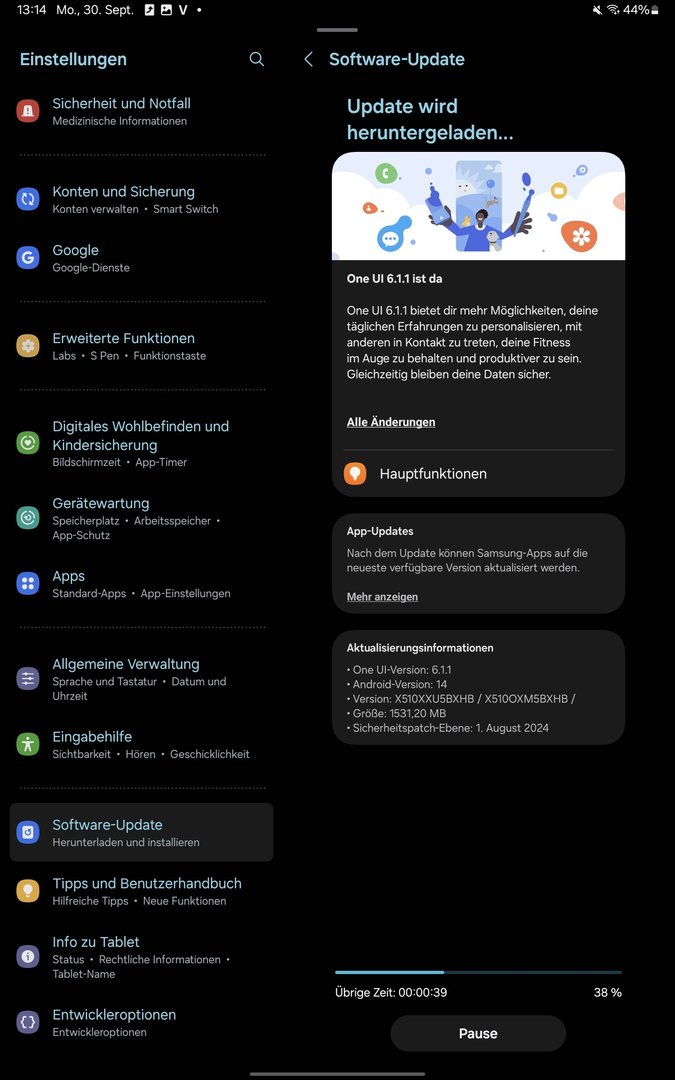This screenshot has width=675, height=1080.
Task: Open the settings search icon
Action: [x=257, y=60]
